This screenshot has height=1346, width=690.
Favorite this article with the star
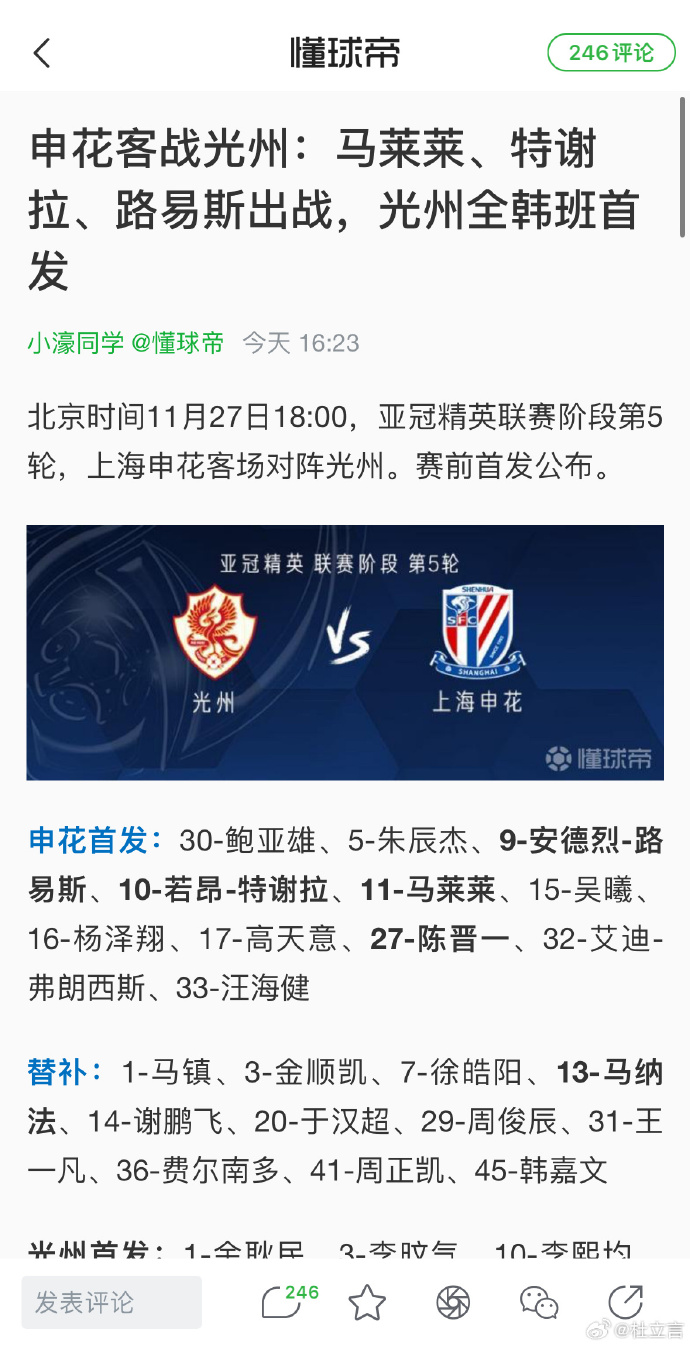tap(367, 1302)
